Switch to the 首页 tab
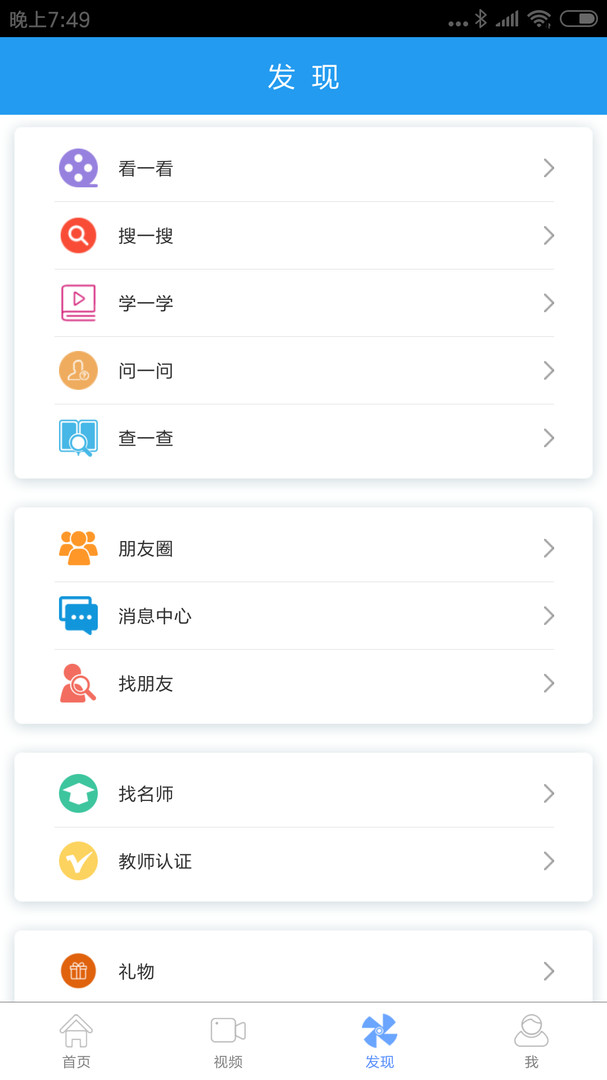This screenshot has height=1080, width=607. (76, 1041)
